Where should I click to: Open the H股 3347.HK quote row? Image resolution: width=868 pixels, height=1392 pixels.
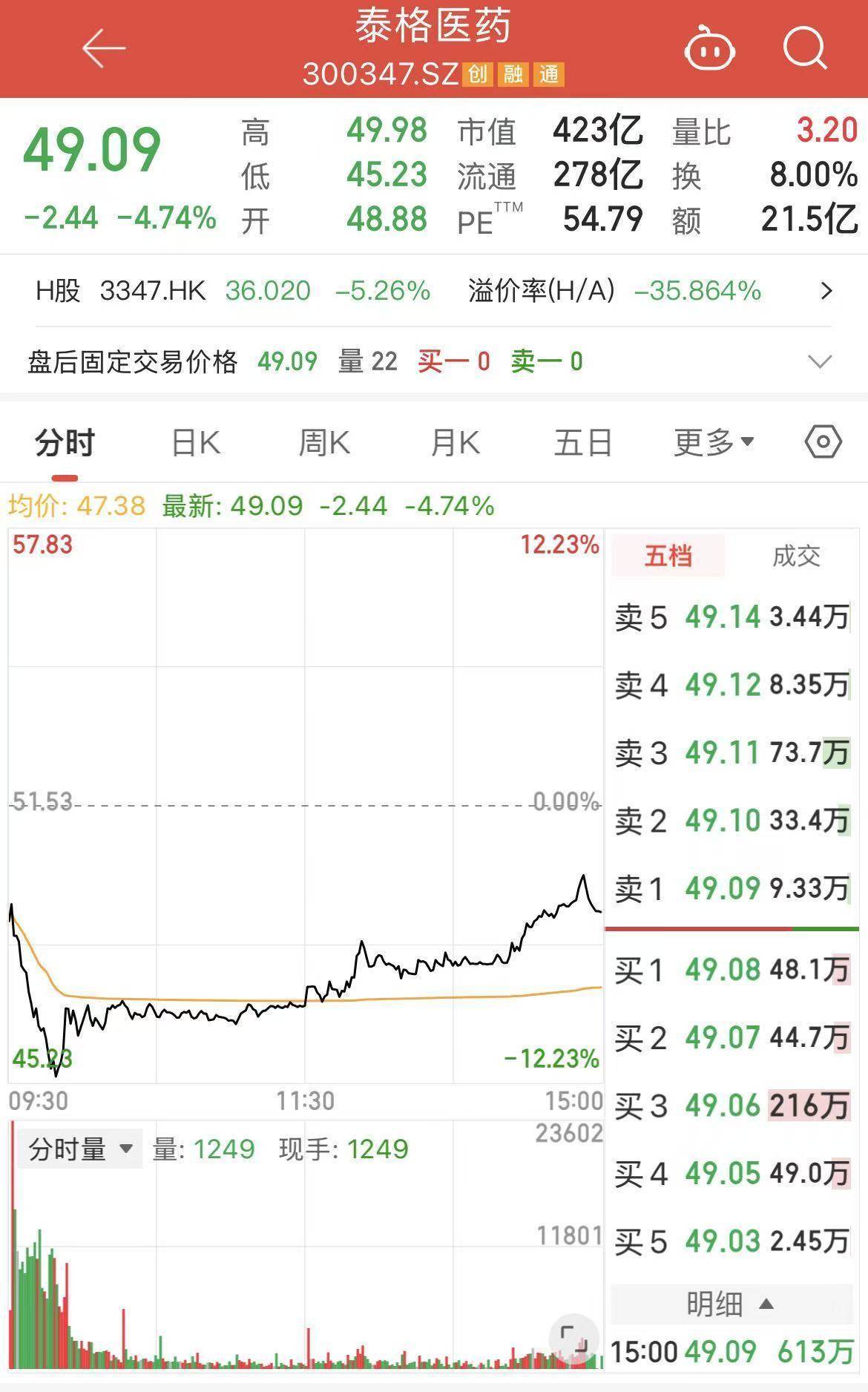[434, 291]
